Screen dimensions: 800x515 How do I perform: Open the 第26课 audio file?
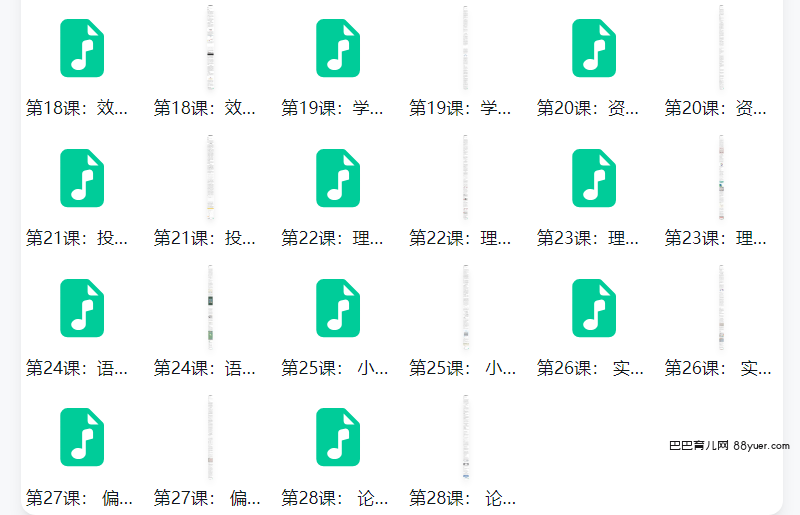(x=594, y=308)
